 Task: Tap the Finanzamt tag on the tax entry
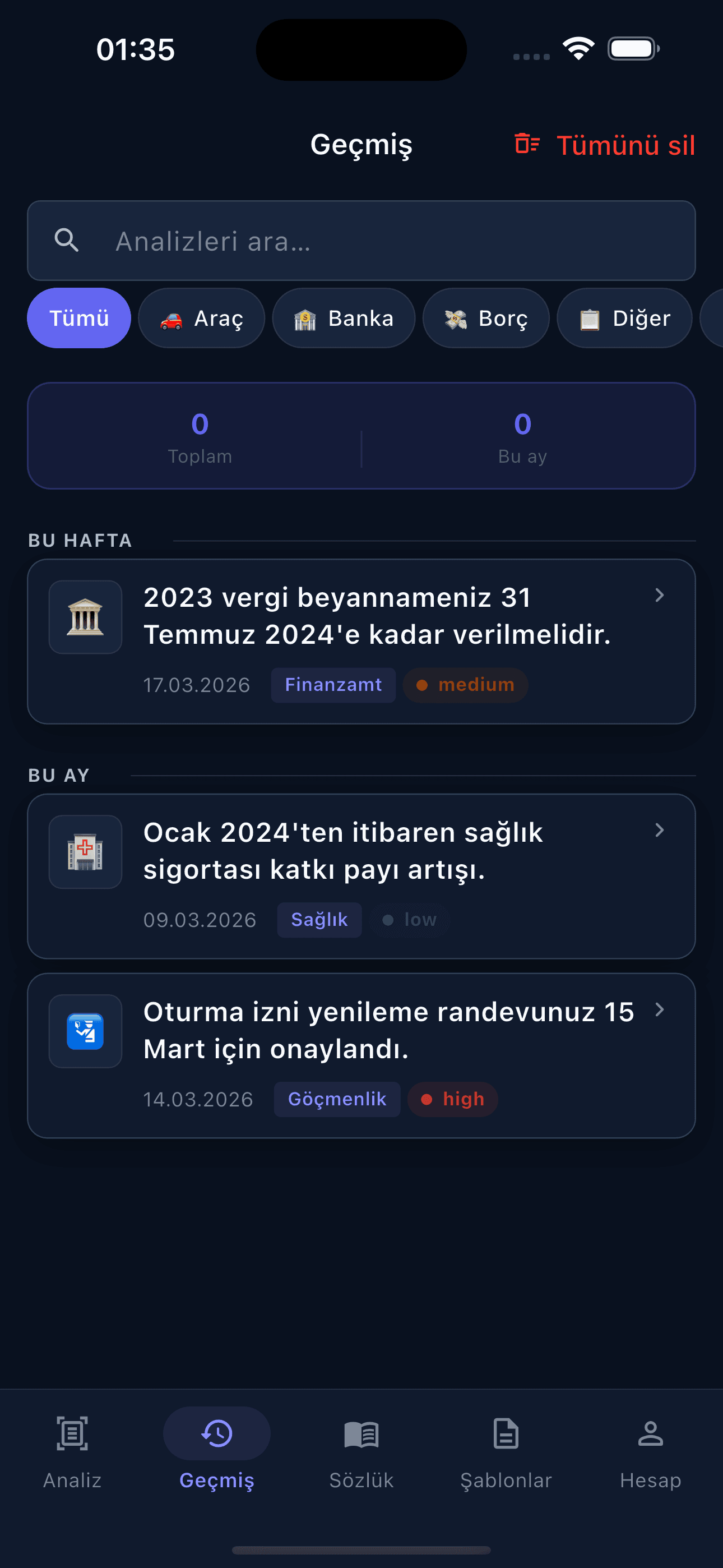pyautogui.click(x=333, y=685)
